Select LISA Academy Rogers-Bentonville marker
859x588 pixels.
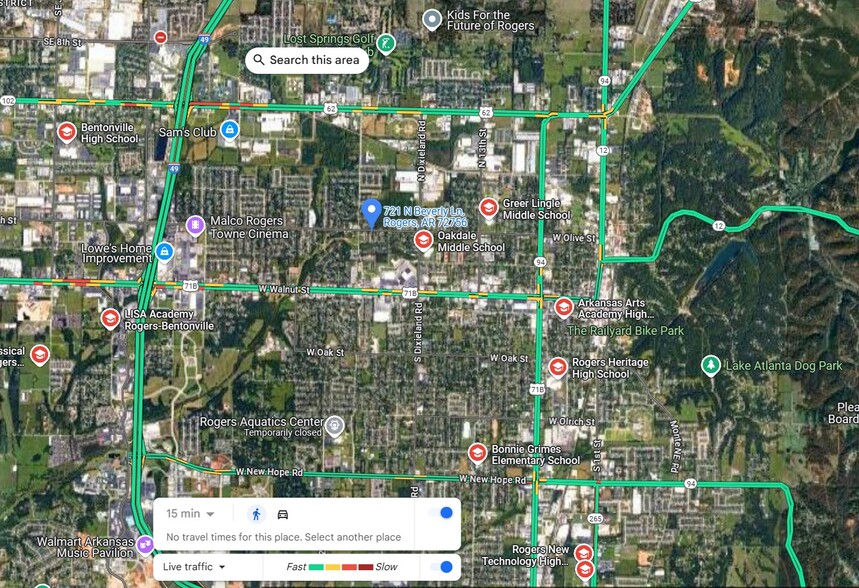111,318
